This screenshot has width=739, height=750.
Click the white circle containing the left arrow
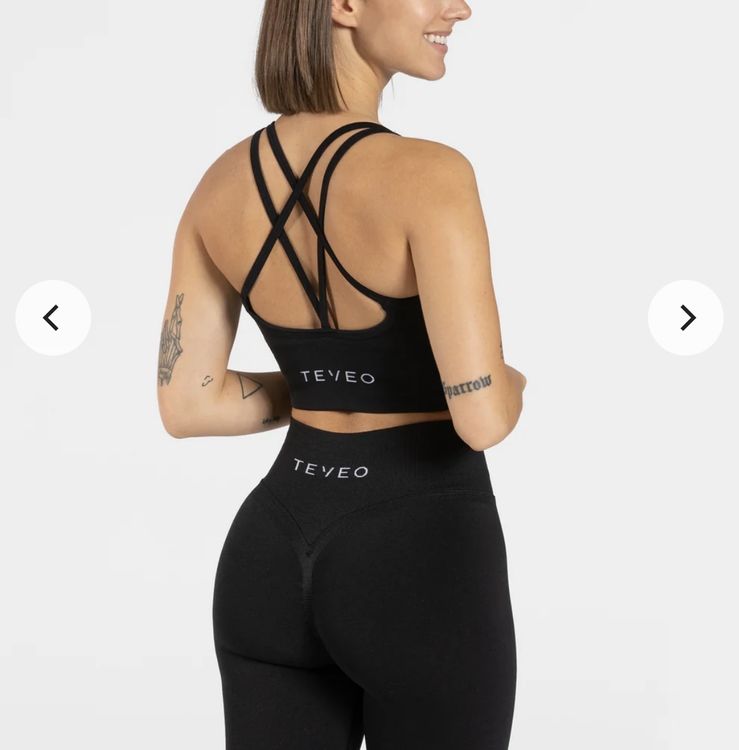(52, 317)
